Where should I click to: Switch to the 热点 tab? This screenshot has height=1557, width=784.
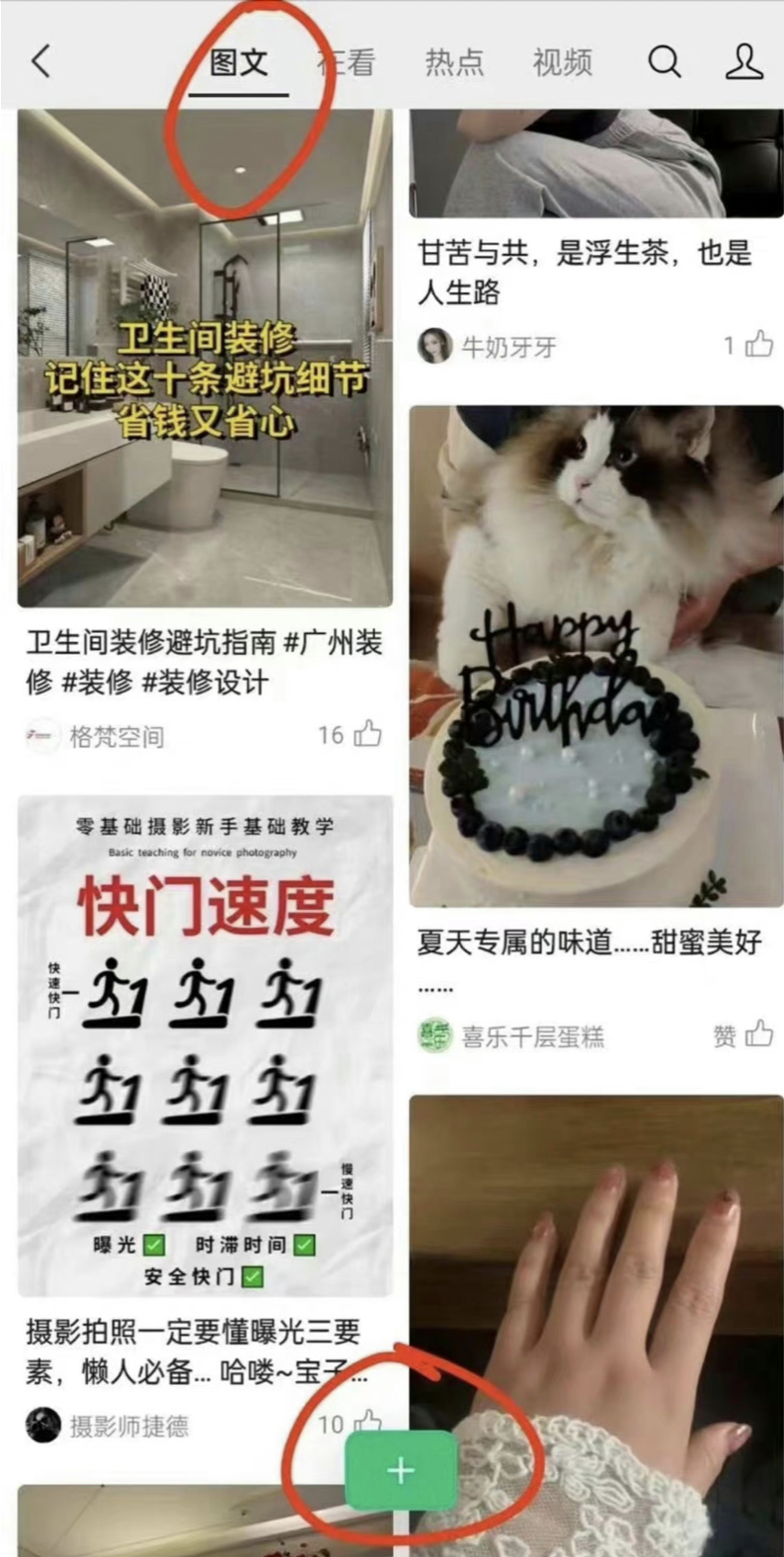pos(454,62)
